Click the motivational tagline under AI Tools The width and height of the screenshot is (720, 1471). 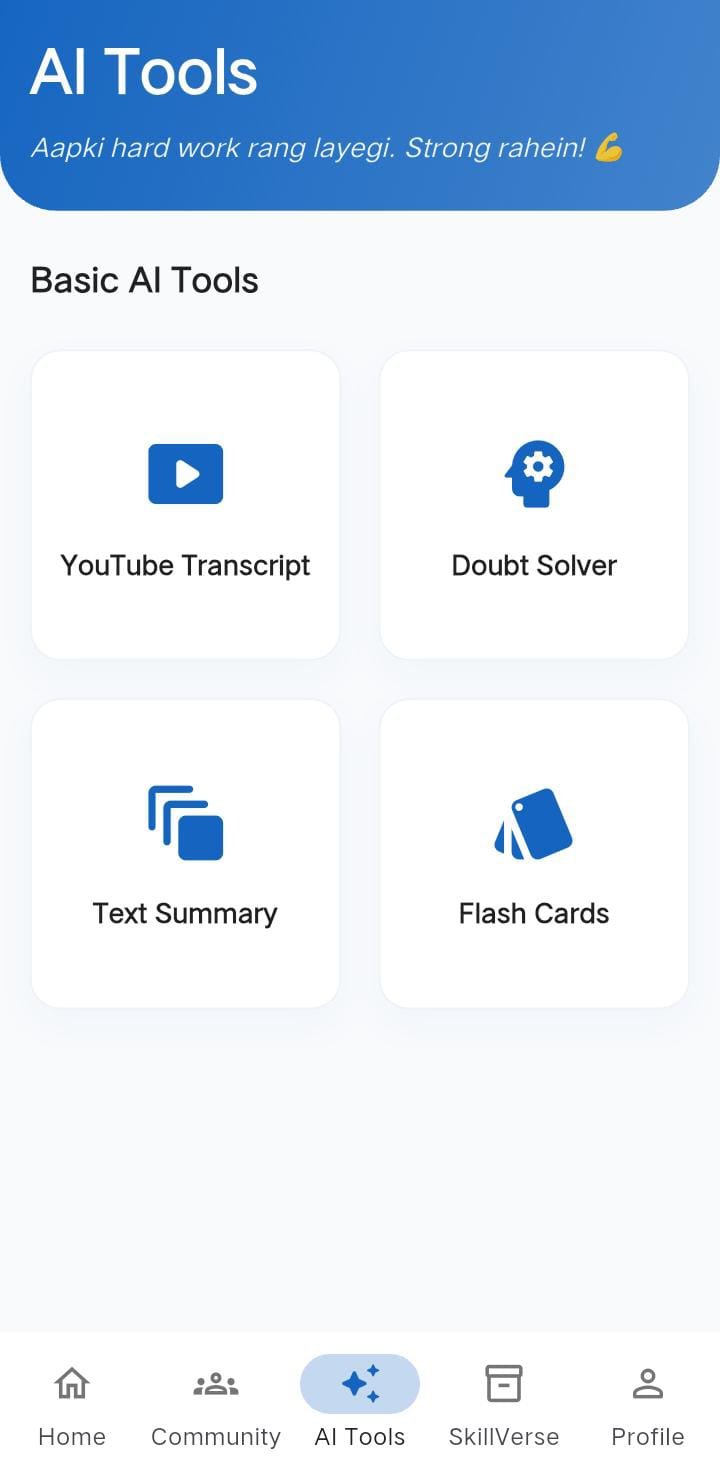click(x=326, y=148)
